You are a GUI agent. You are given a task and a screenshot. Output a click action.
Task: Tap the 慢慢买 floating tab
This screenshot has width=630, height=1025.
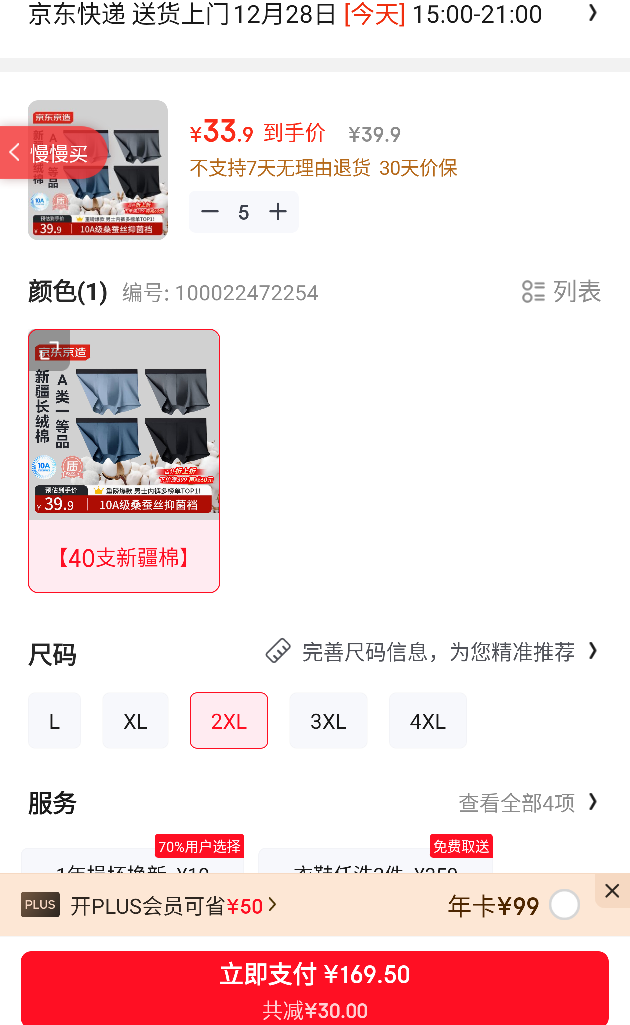coord(52,153)
